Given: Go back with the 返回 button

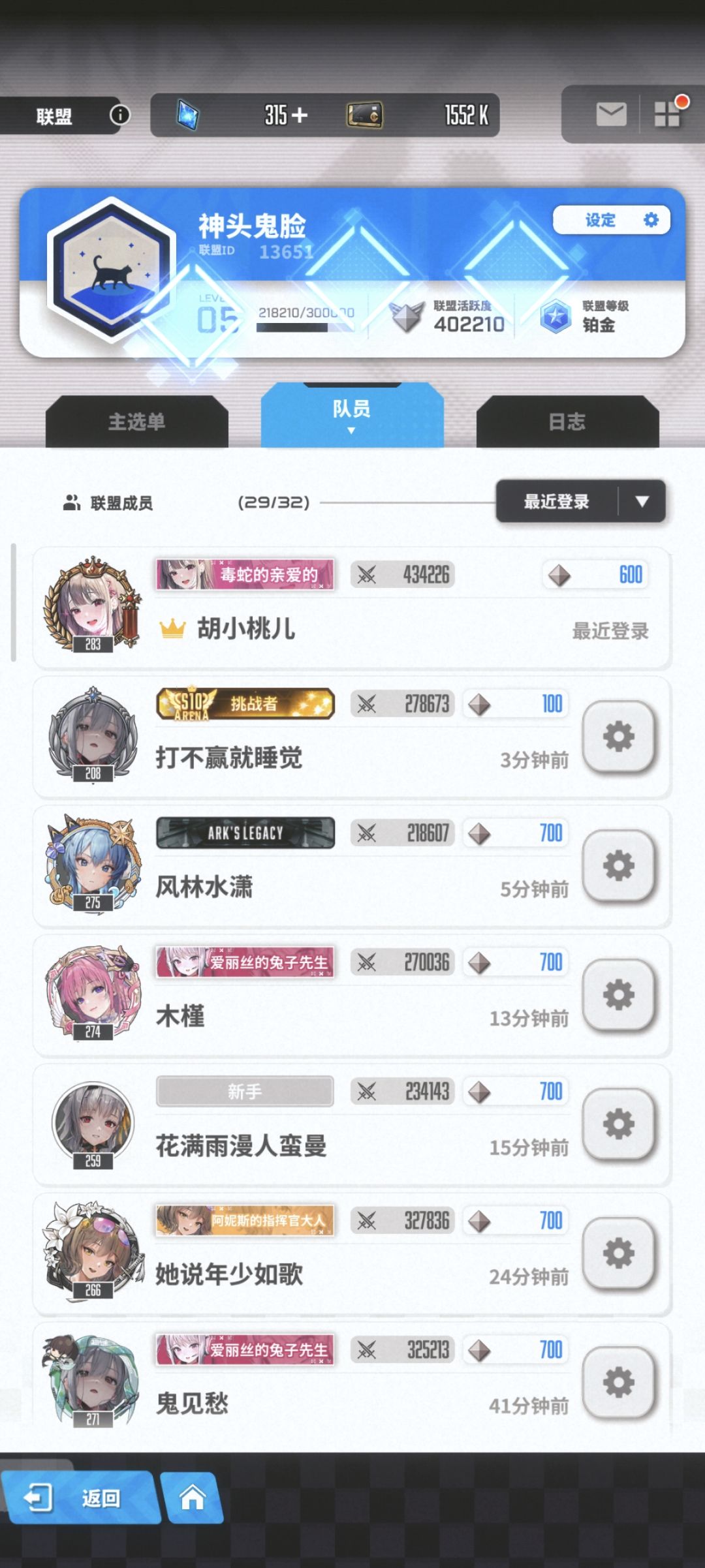Looking at the screenshot, I should click(80, 1498).
